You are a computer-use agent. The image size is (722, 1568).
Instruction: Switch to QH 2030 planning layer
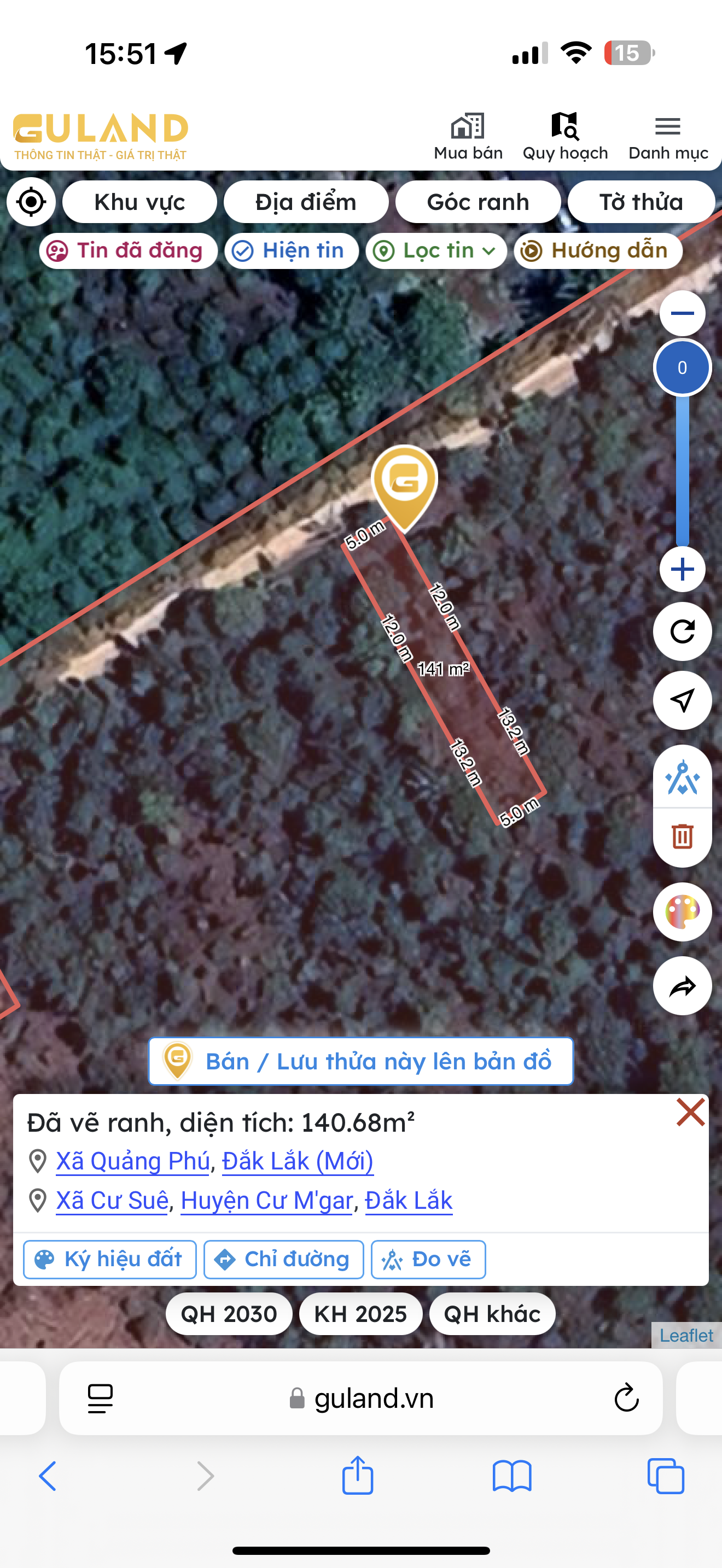click(x=229, y=1314)
